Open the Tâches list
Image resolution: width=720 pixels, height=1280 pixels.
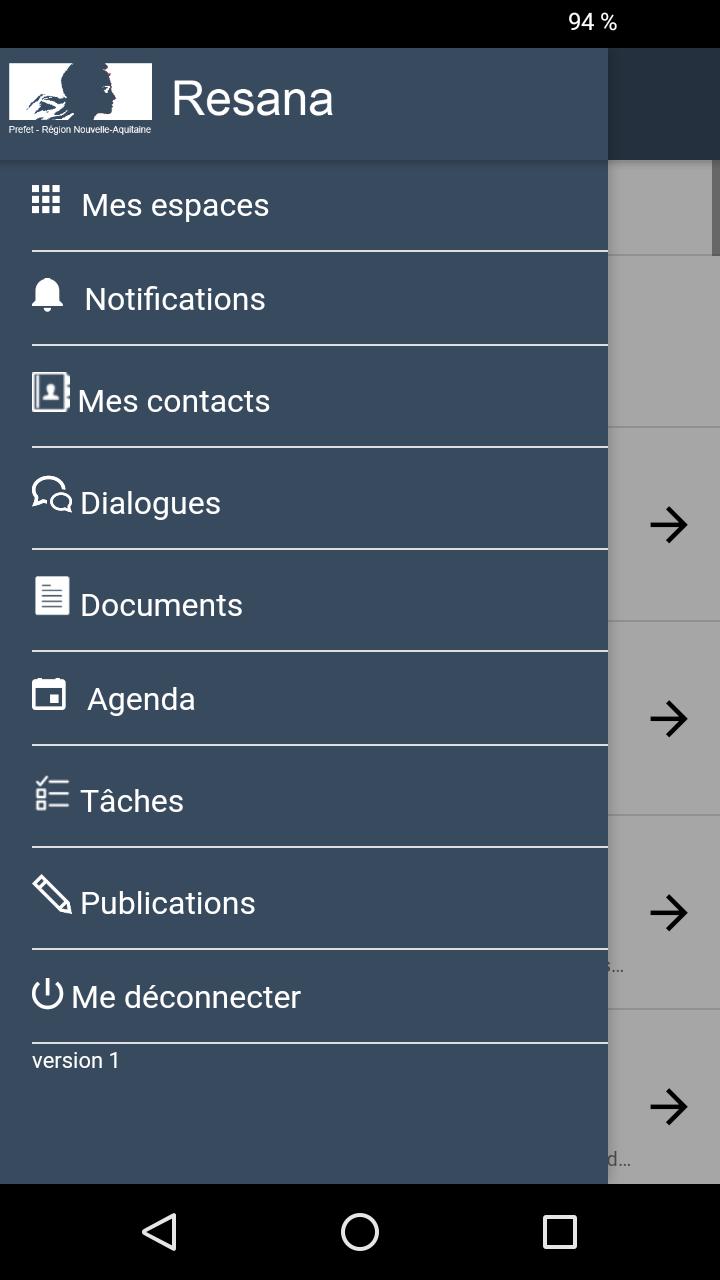pyautogui.click(x=132, y=801)
